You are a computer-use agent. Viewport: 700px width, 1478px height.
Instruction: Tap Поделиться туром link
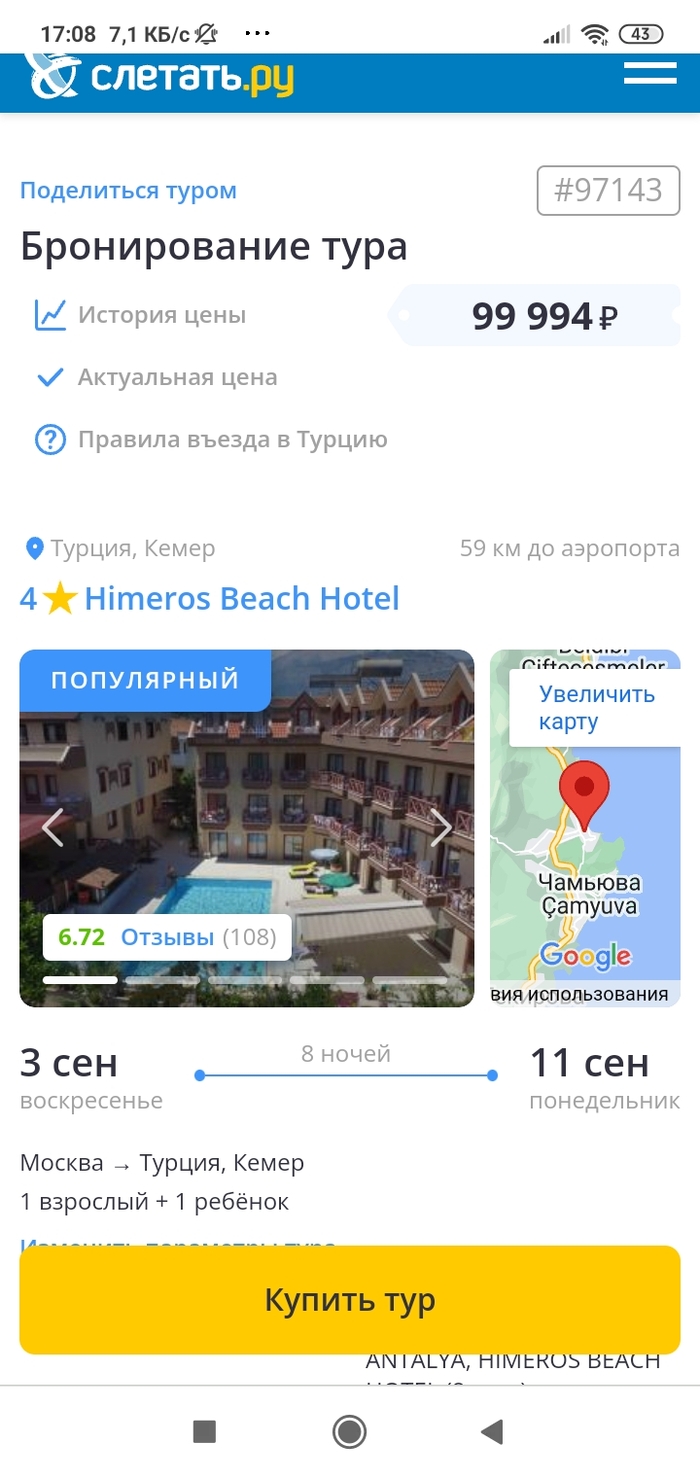click(128, 190)
